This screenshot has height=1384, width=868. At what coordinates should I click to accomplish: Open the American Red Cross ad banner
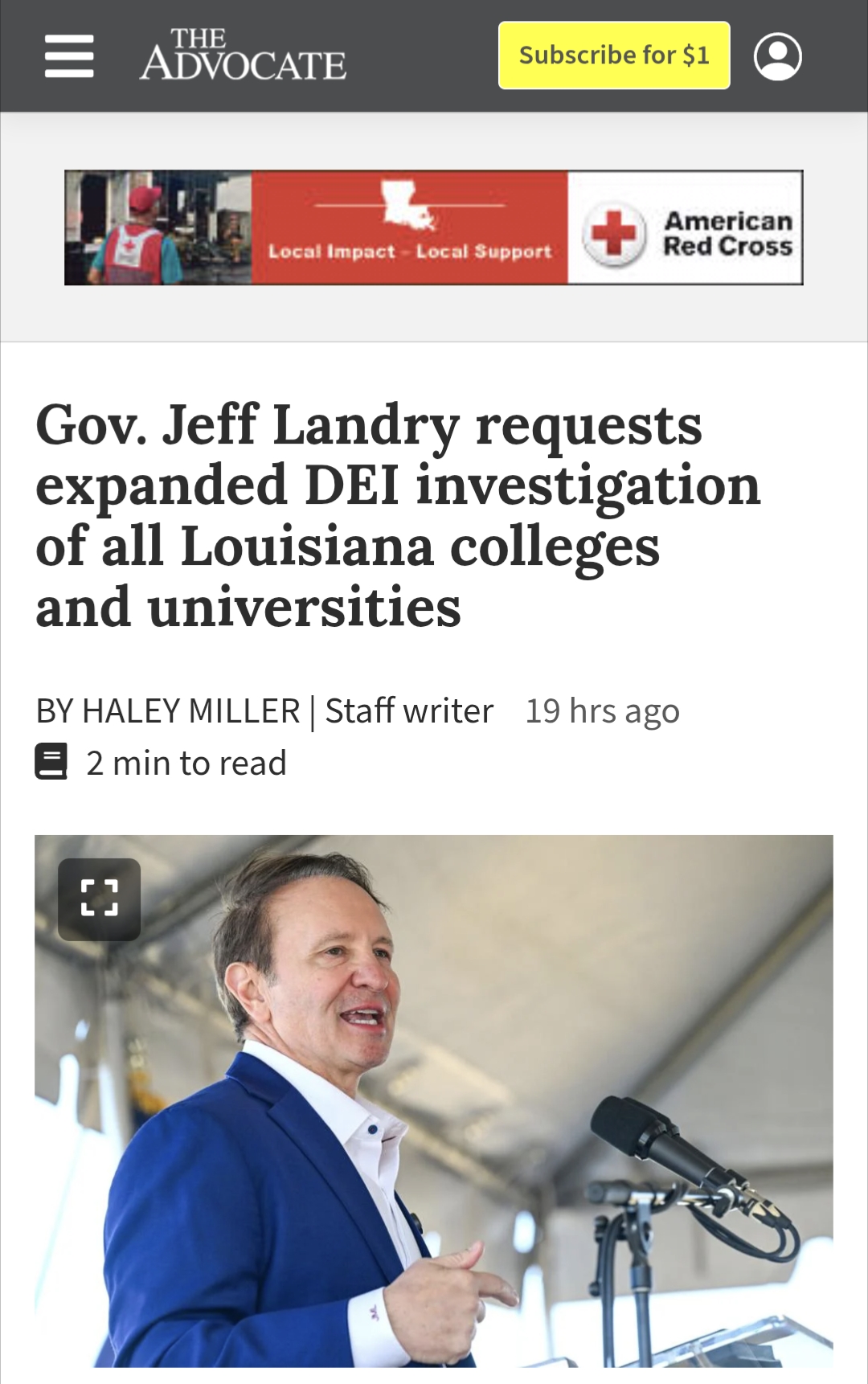[x=434, y=227]
